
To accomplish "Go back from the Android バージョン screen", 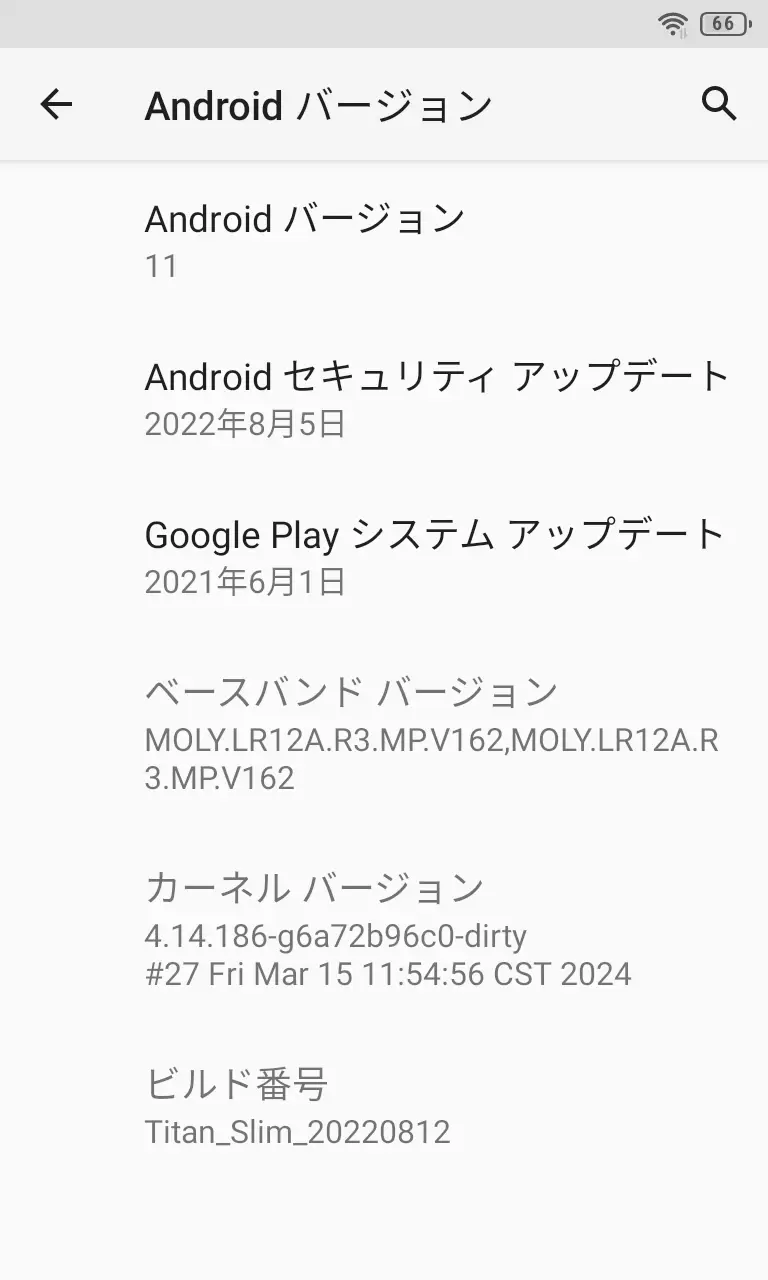I will (x=56, y=104).
